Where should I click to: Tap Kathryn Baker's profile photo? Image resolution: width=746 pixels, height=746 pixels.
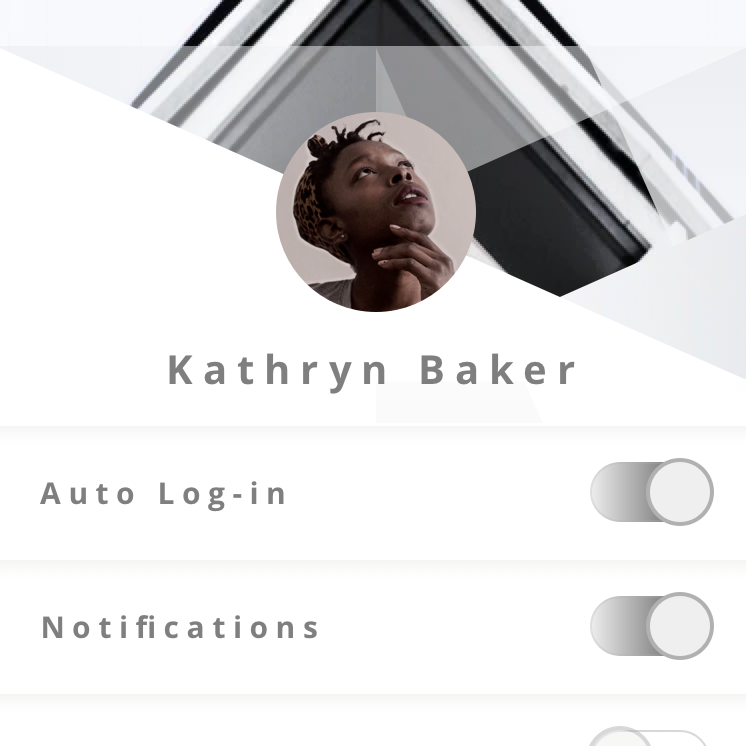point(375,212)
